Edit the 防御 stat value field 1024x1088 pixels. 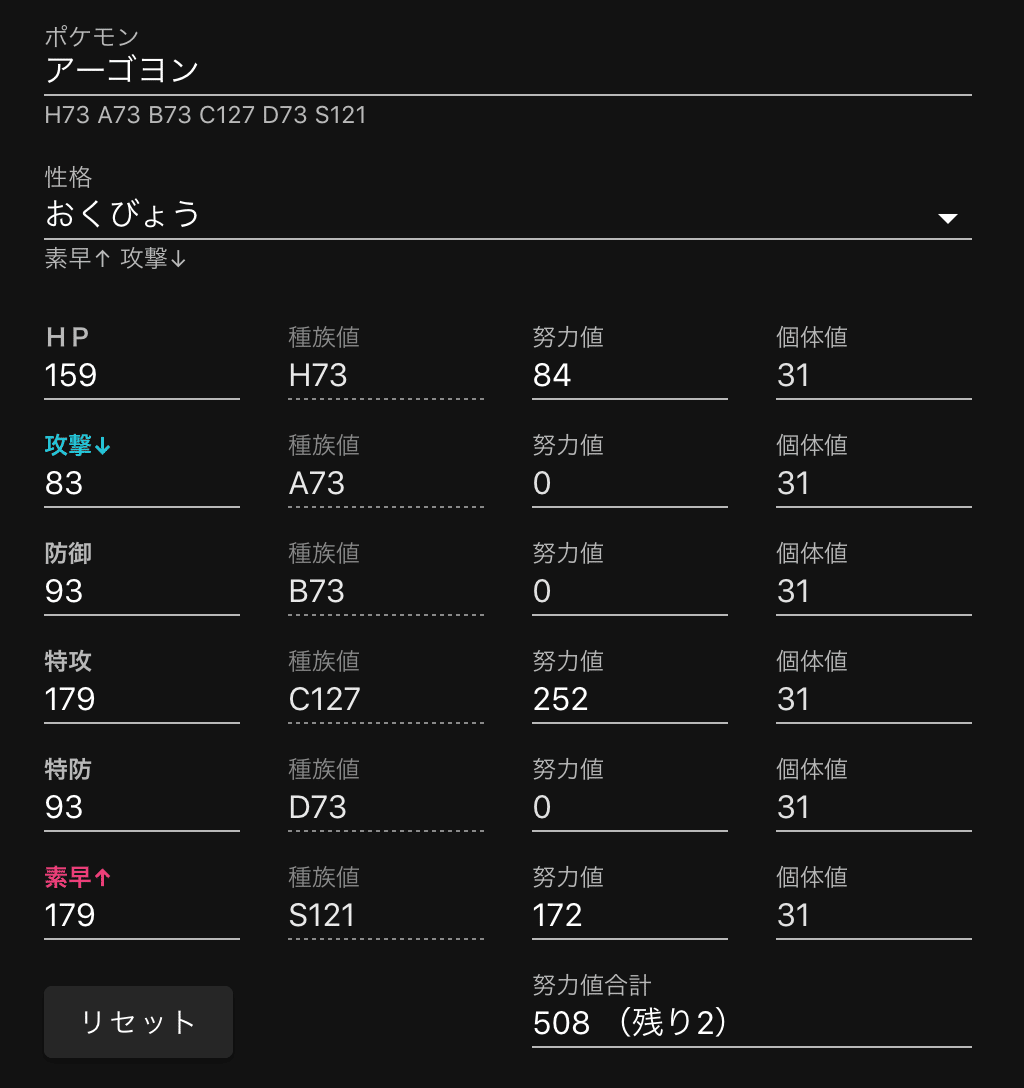click(142, 592)
